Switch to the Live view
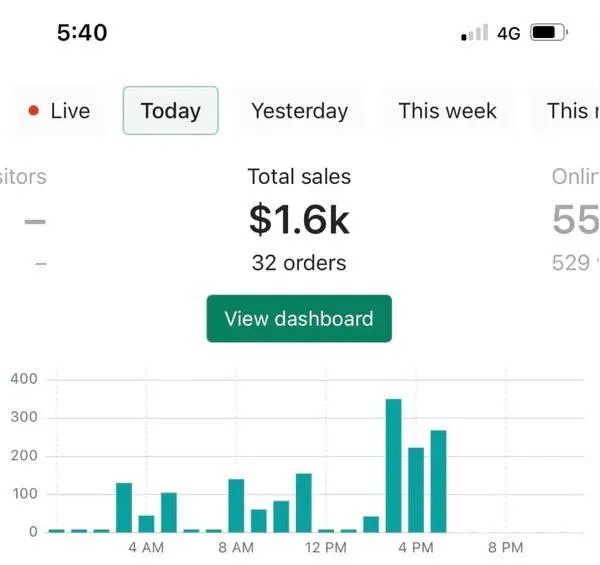The image size is (600, 565). (x=60, y=111)
